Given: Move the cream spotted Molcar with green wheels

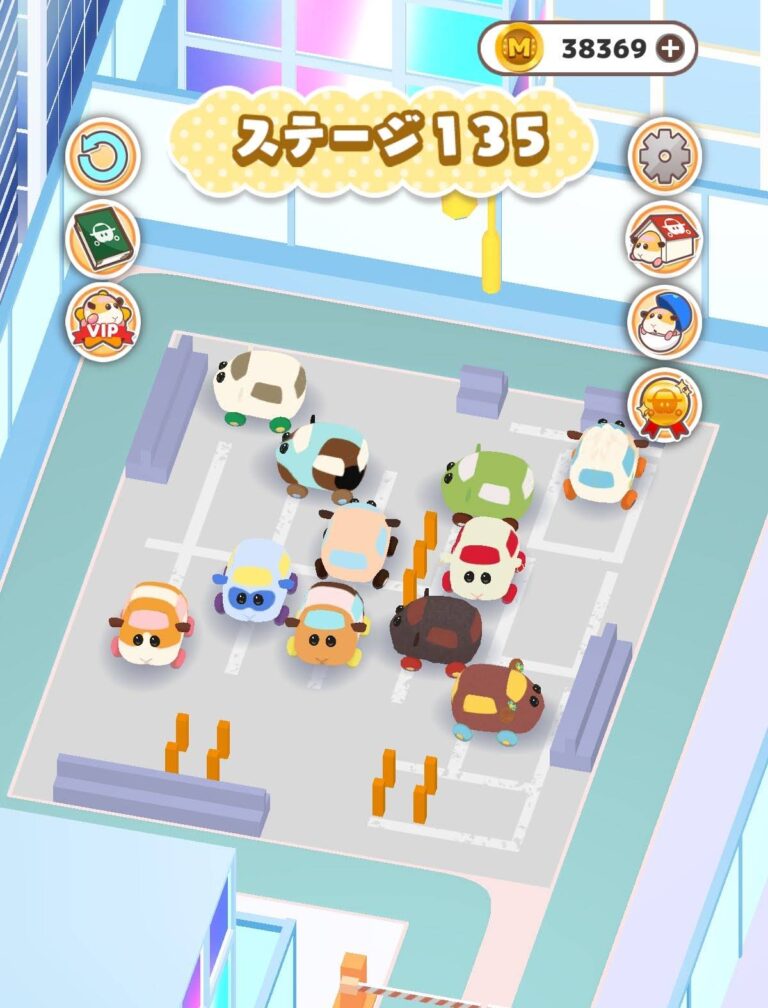Looking at the screenshot, I should (x=259, y=385).
